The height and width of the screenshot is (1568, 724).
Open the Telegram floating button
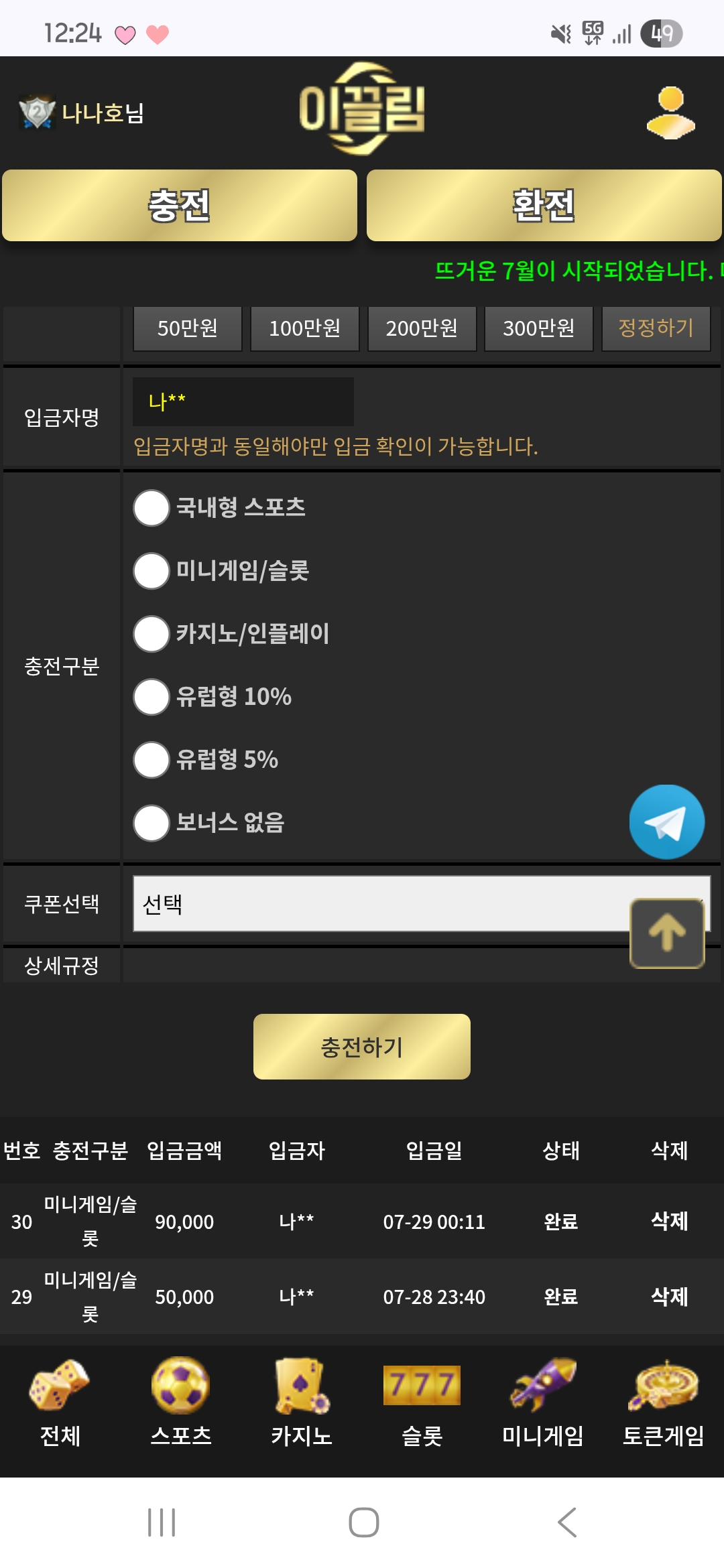point(667,822)
